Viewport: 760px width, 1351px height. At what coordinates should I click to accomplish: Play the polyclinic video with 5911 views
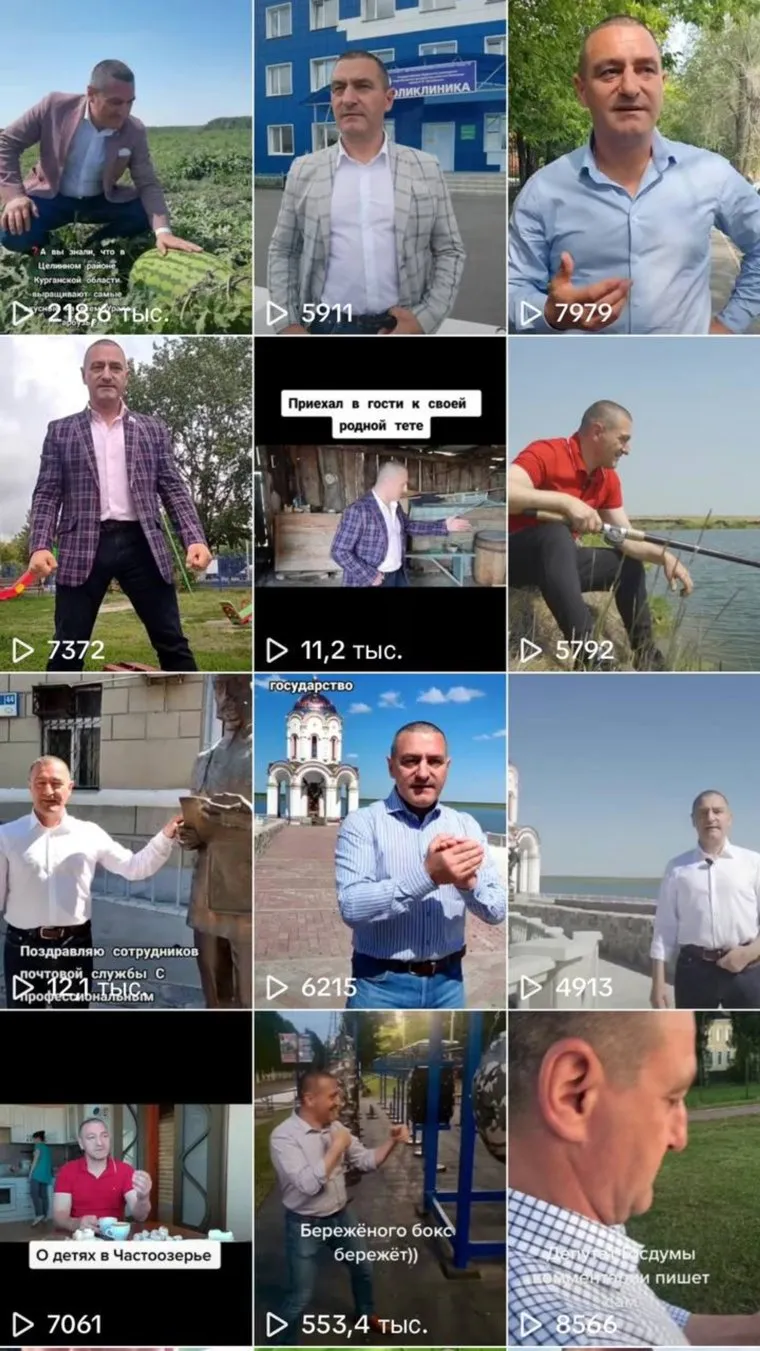380,166
